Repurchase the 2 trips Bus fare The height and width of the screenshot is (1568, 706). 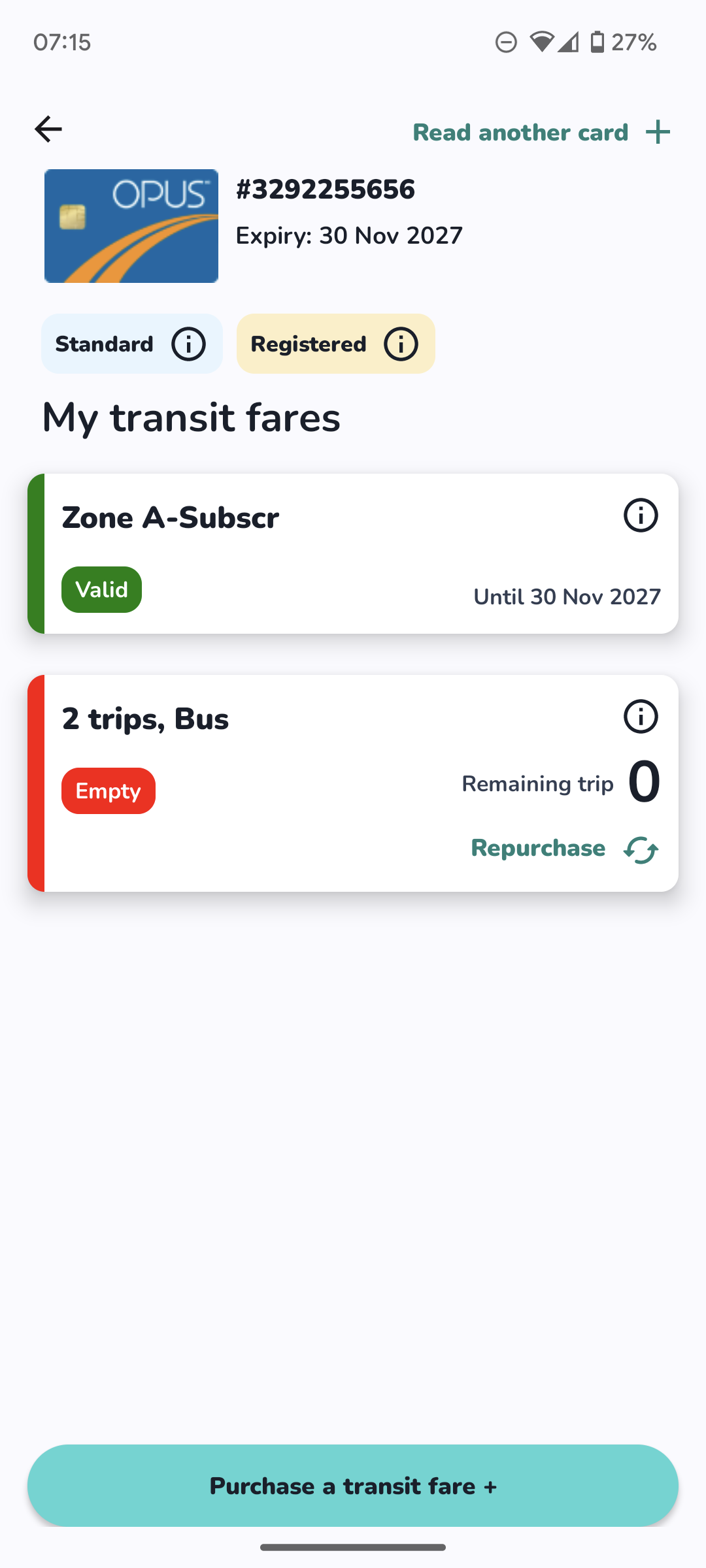pos(565,849)
